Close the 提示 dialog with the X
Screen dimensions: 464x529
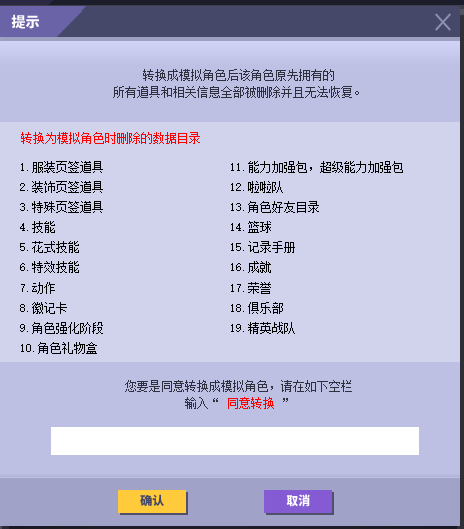coord(443,22)
